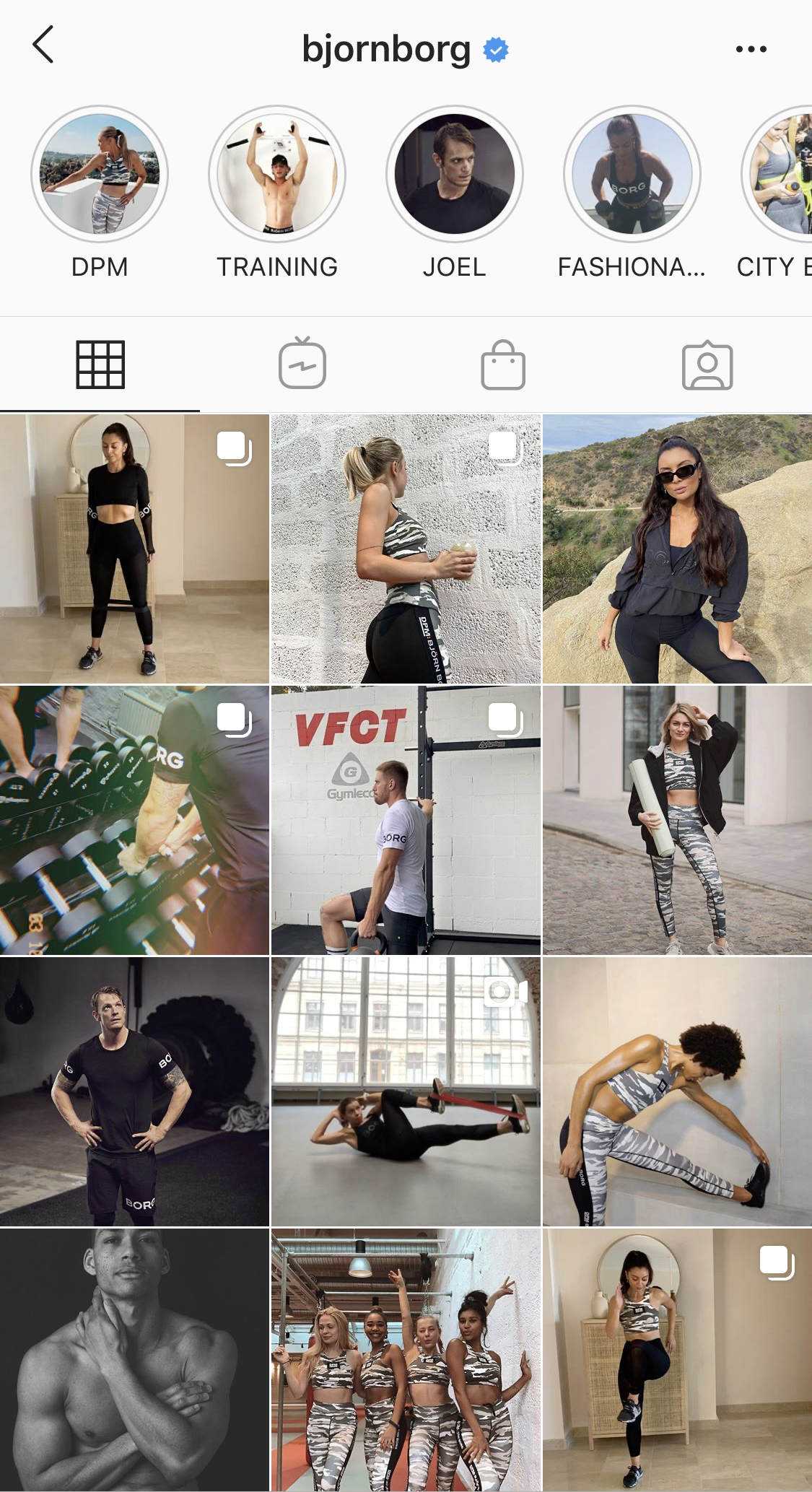Screen dimensions: 812x1492
Task: Open the three-dot overflow menu
Action: [751, 49]
